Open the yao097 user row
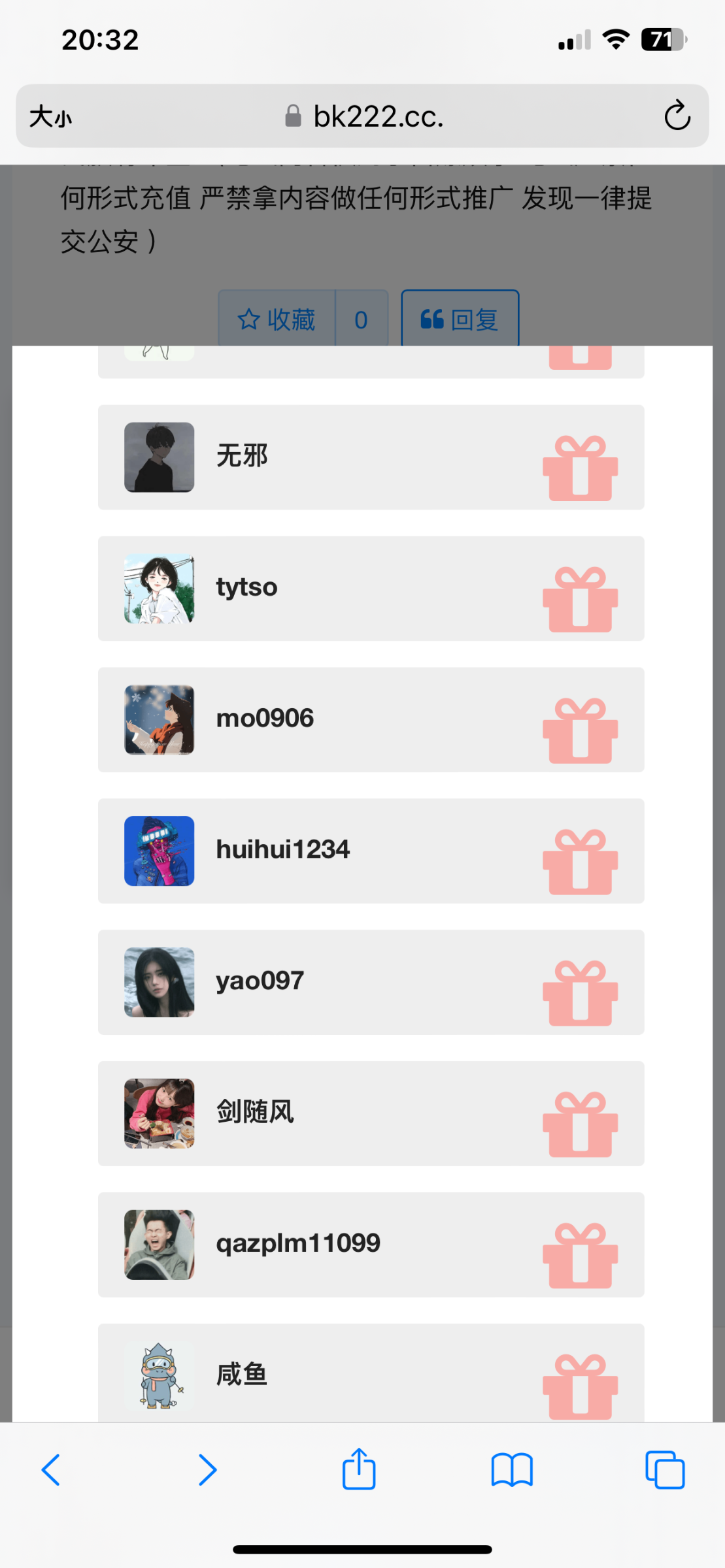This screenshot has width=725, height=1568. click(x=371, y=982)
